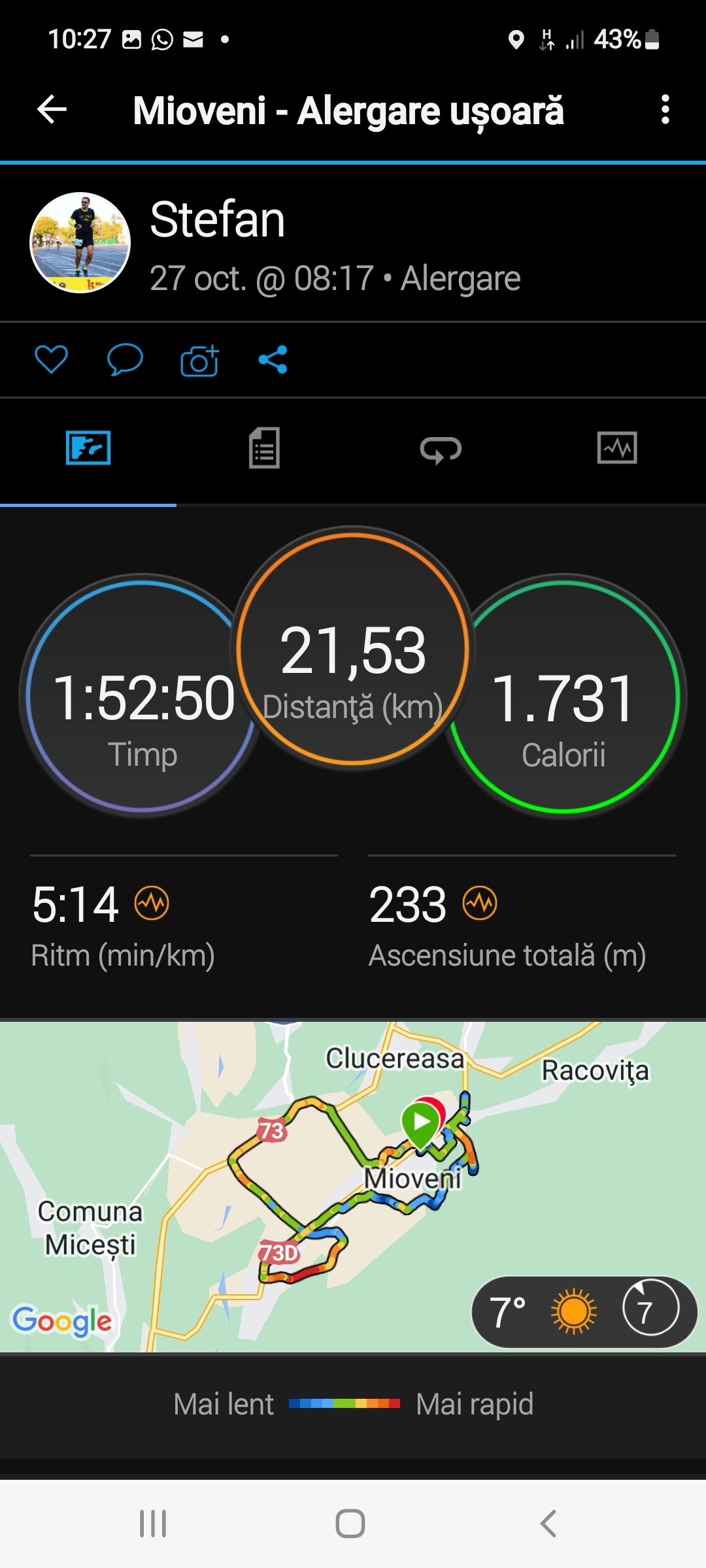
Task: Open the three-dot overflow menu
Action: 665,109
